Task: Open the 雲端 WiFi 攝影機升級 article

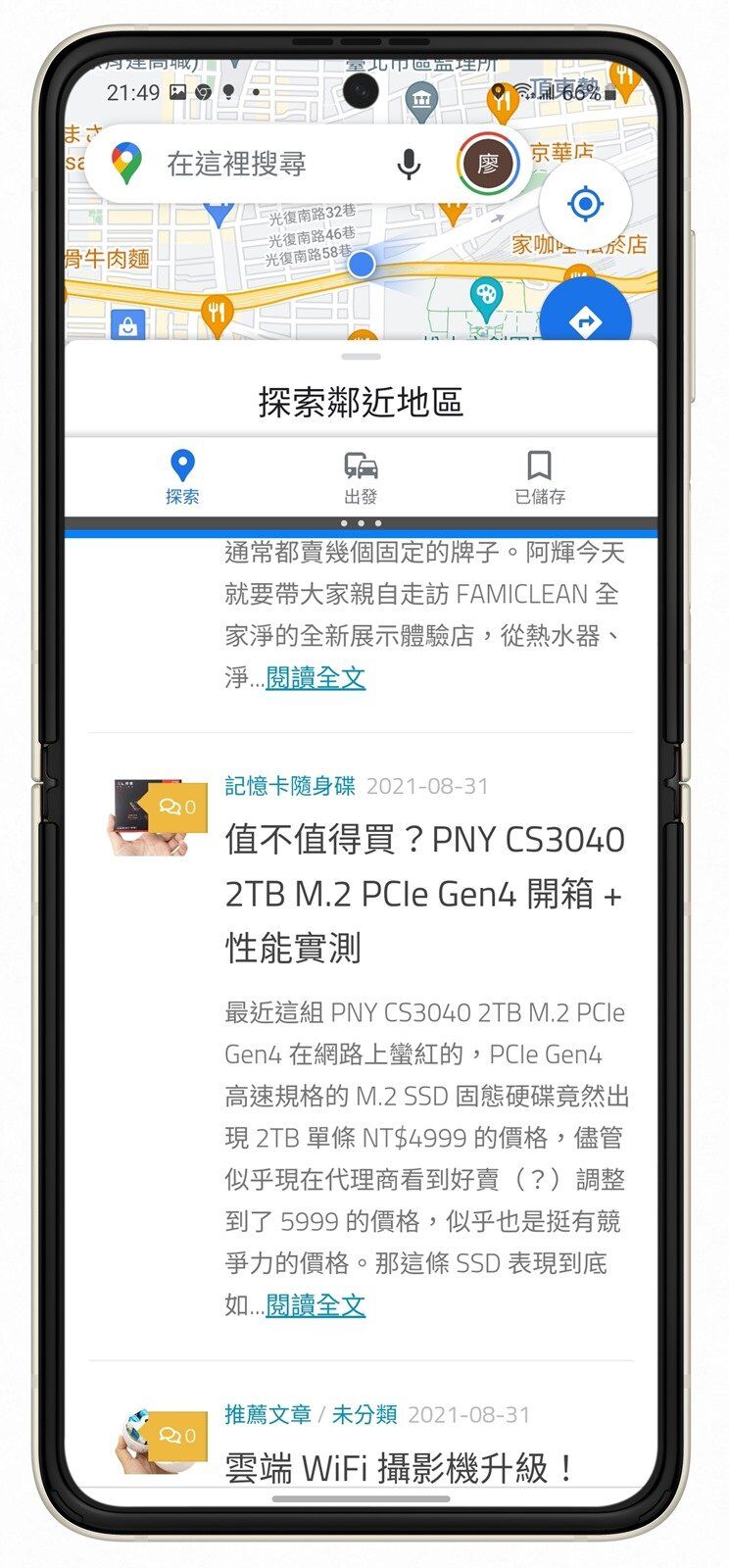Action: [x=400, y=1468]
